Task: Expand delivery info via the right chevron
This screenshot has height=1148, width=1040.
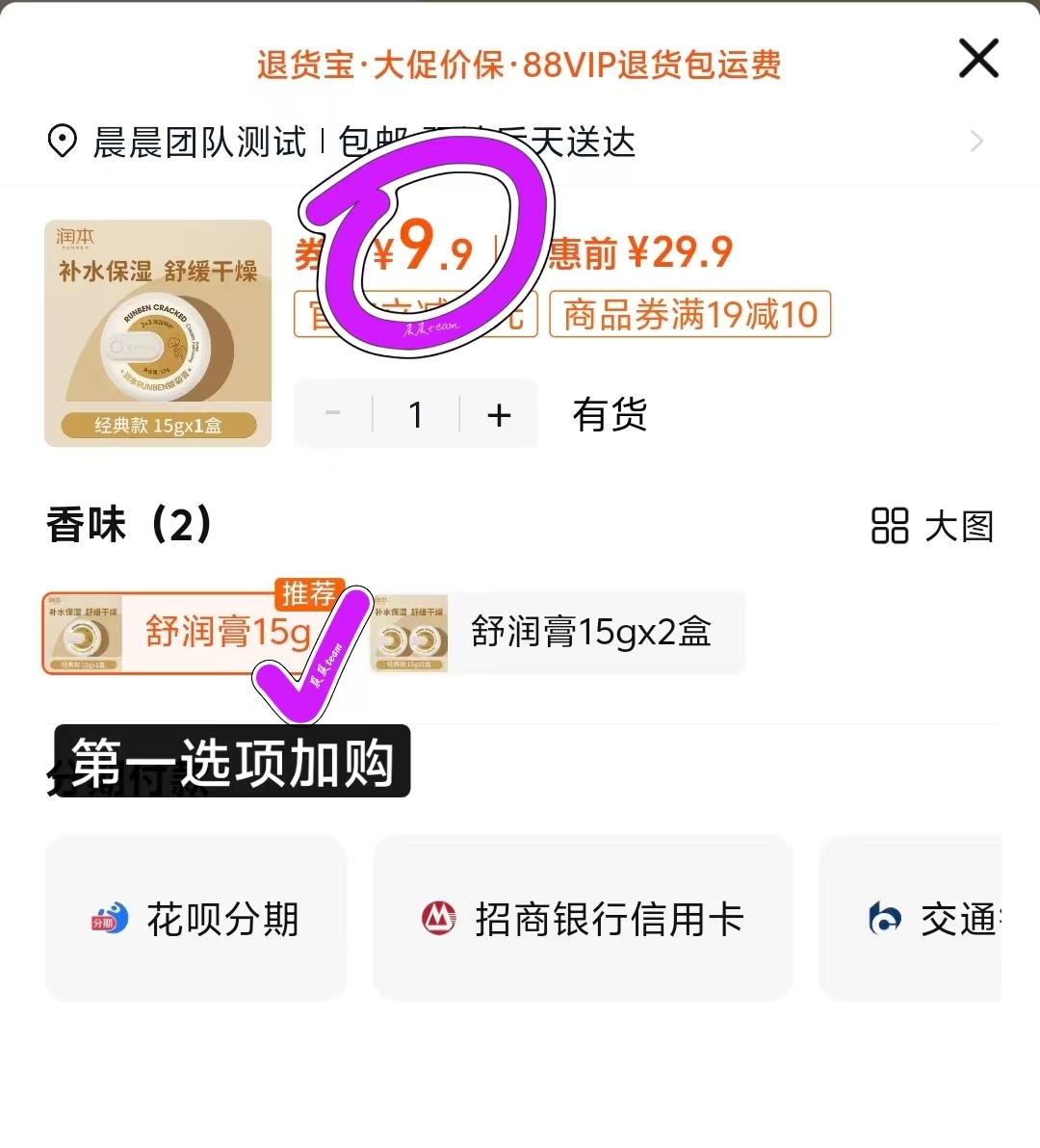Action: pyautogui.click(x=975, y=142)
